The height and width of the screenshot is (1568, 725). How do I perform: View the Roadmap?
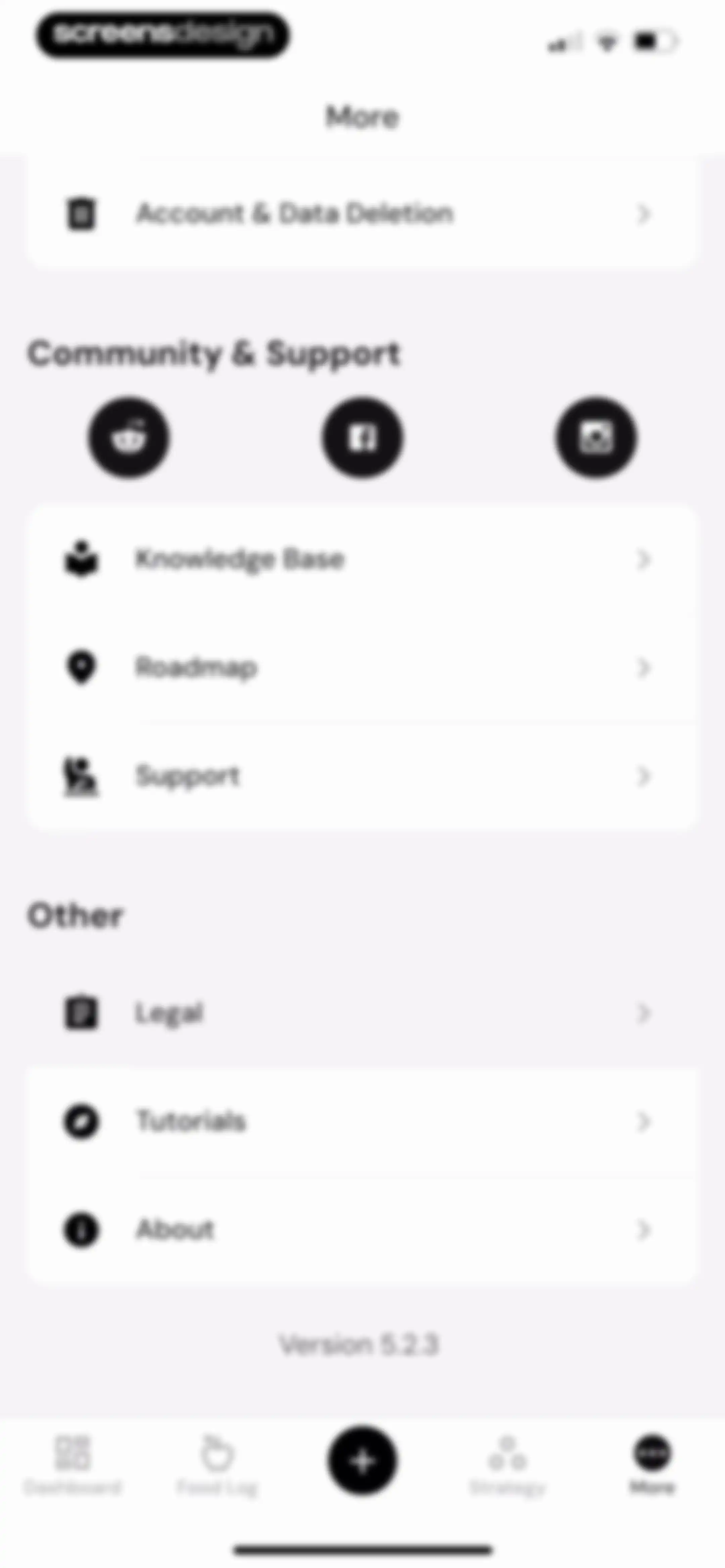(x=361, y=667)
